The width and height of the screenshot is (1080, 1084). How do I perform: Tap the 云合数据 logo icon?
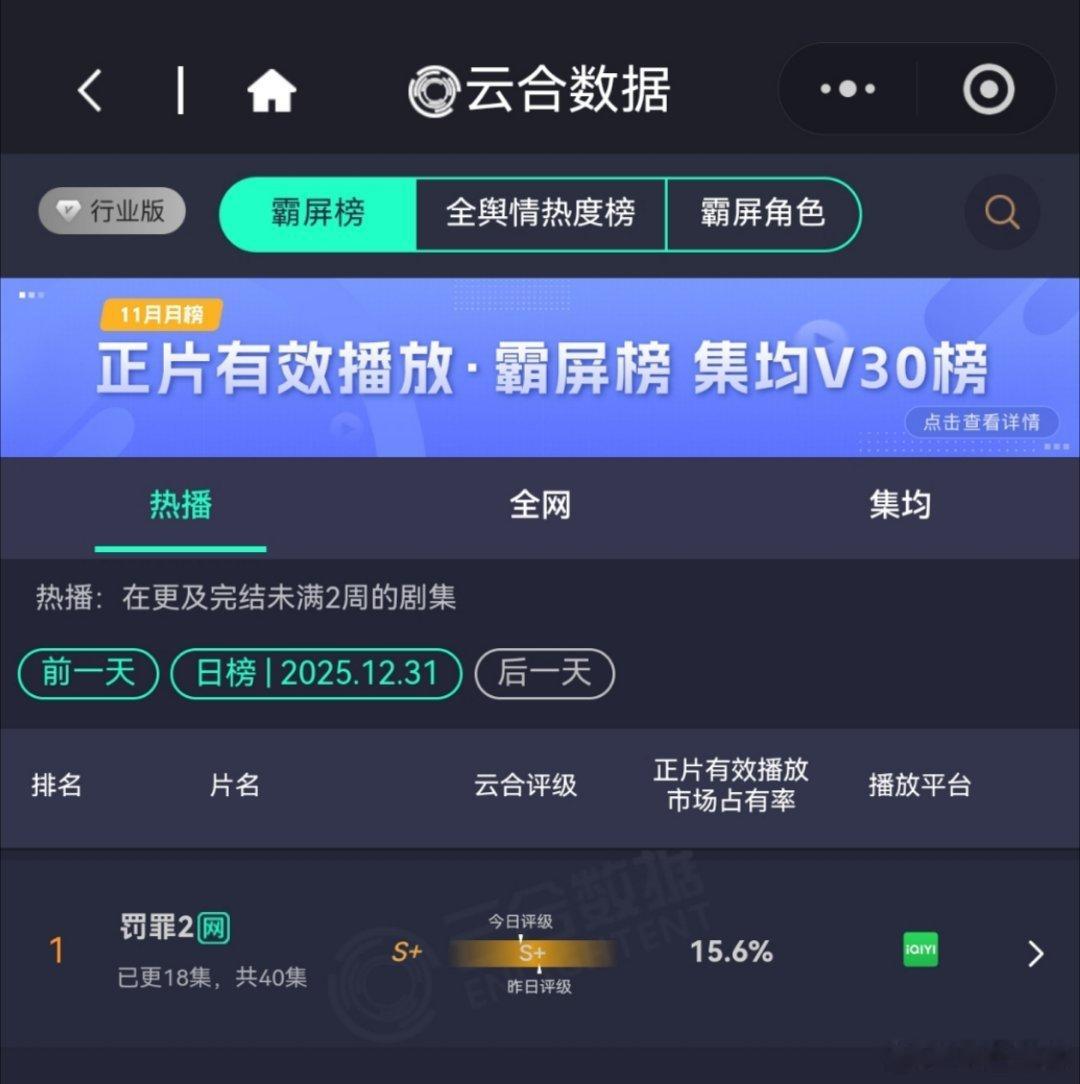tap(432, 88)
